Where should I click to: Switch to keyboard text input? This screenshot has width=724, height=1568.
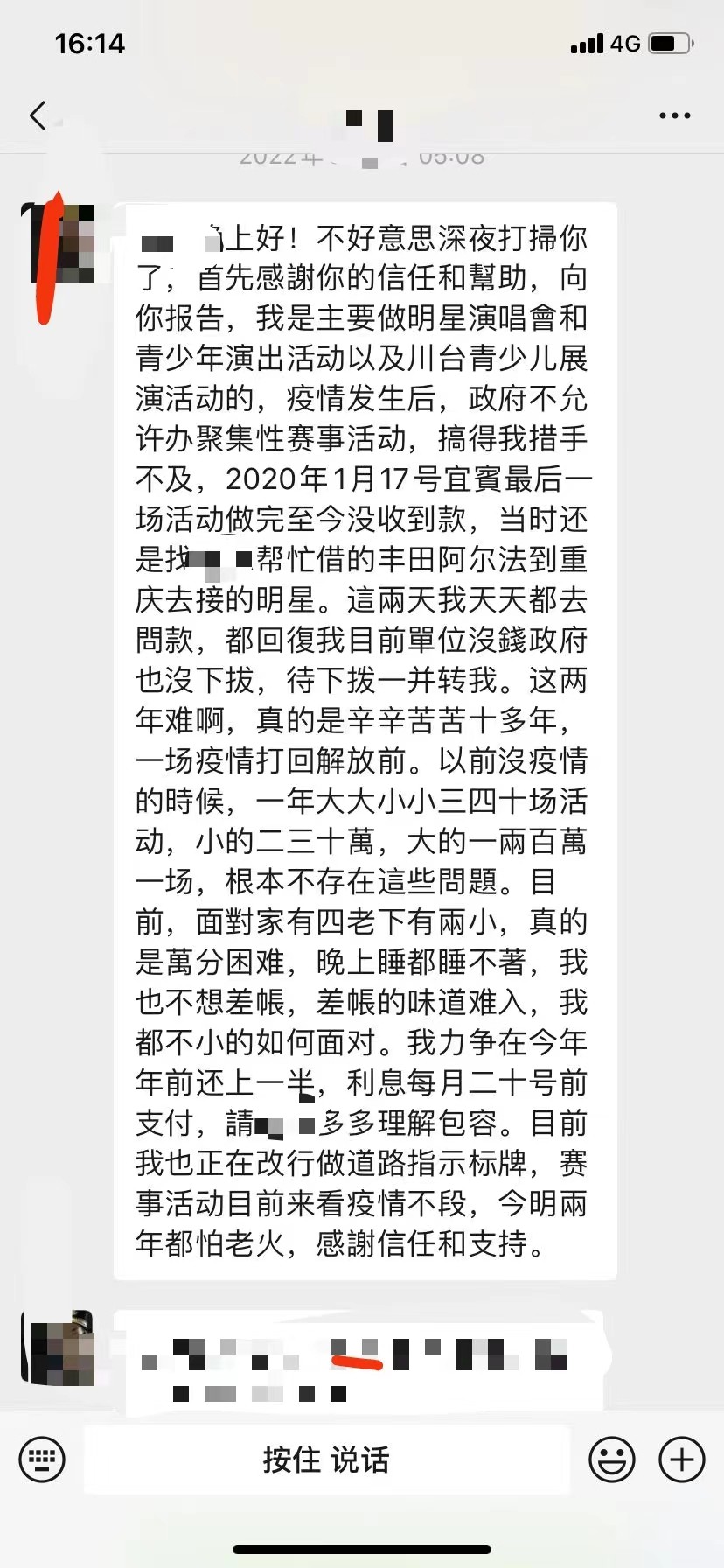[x=42, y=1459]
